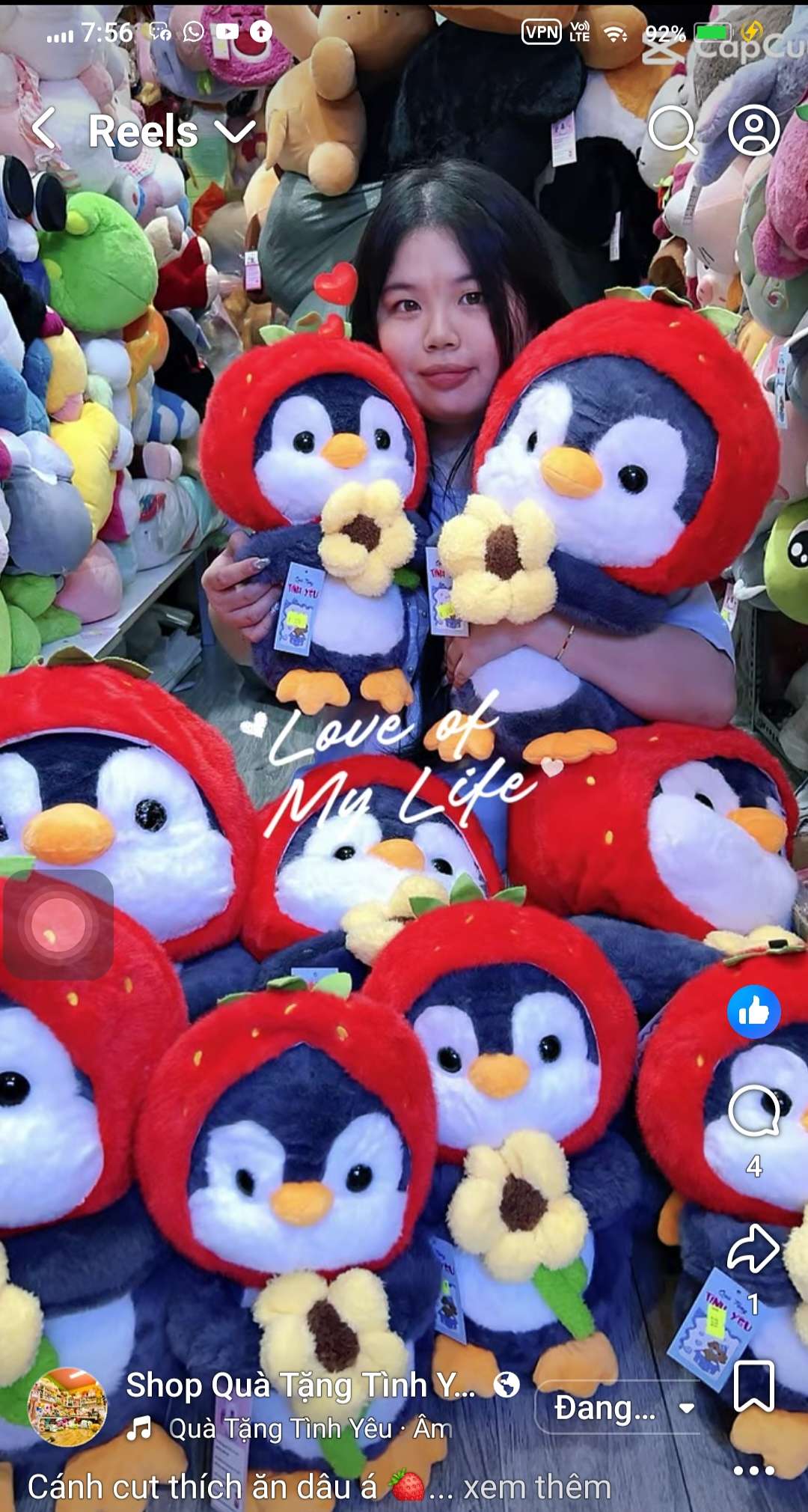Tap the shop's profile picture
The image size is (808, 1512).
[67, 1406]
